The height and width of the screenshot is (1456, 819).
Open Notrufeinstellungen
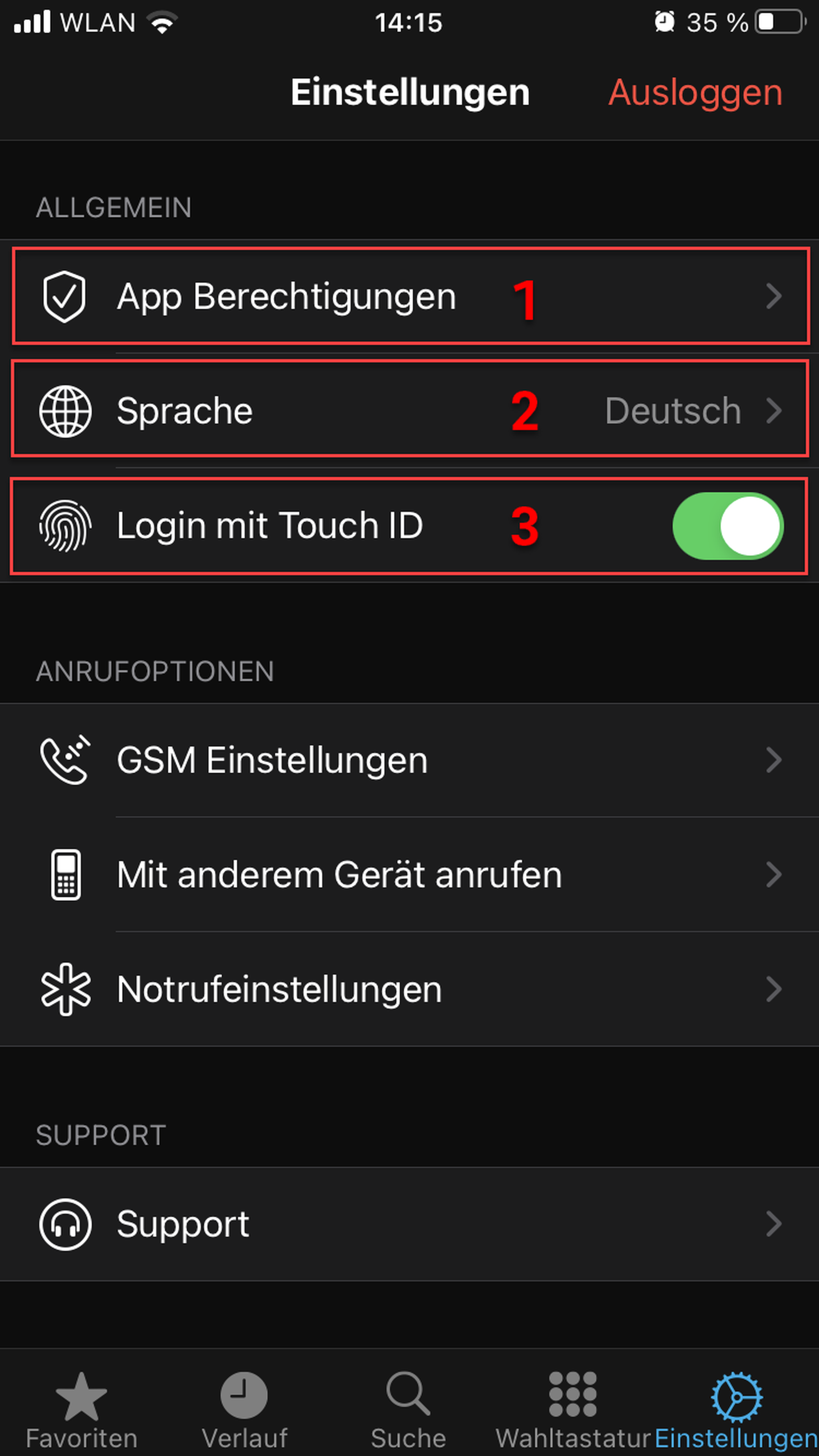pos(409,989)
